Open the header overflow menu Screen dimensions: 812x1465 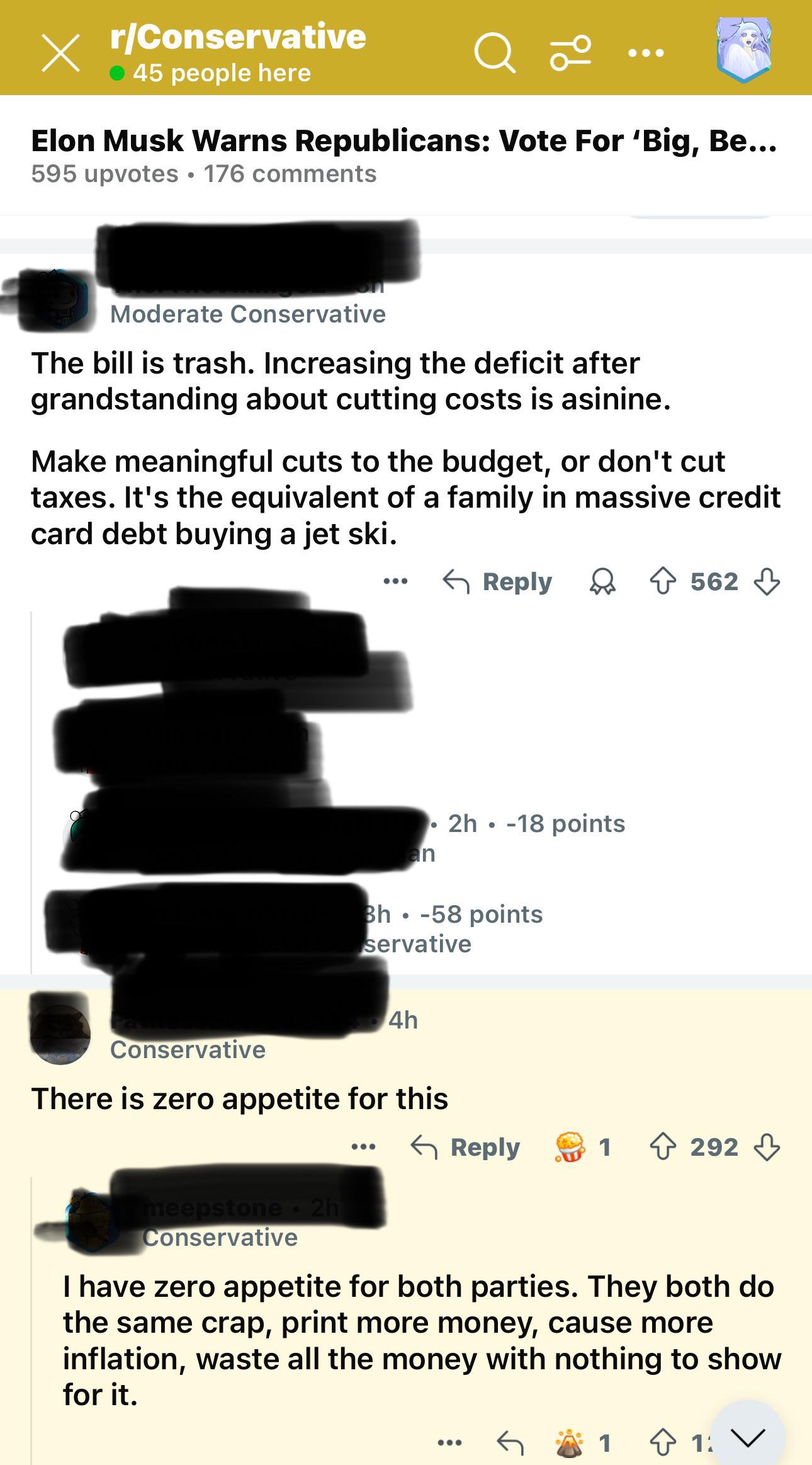tap(646, 54)
